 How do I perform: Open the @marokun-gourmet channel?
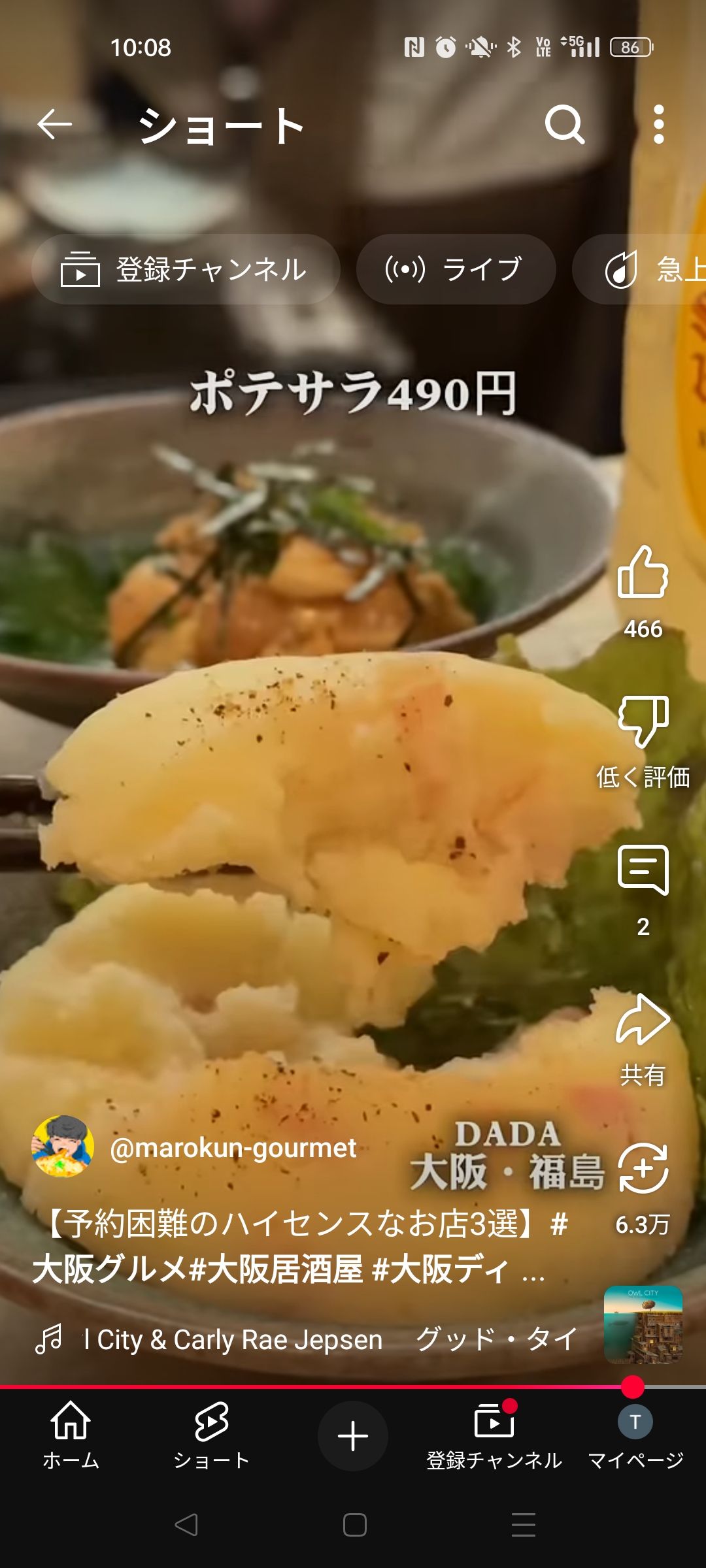coord(232,1148)
